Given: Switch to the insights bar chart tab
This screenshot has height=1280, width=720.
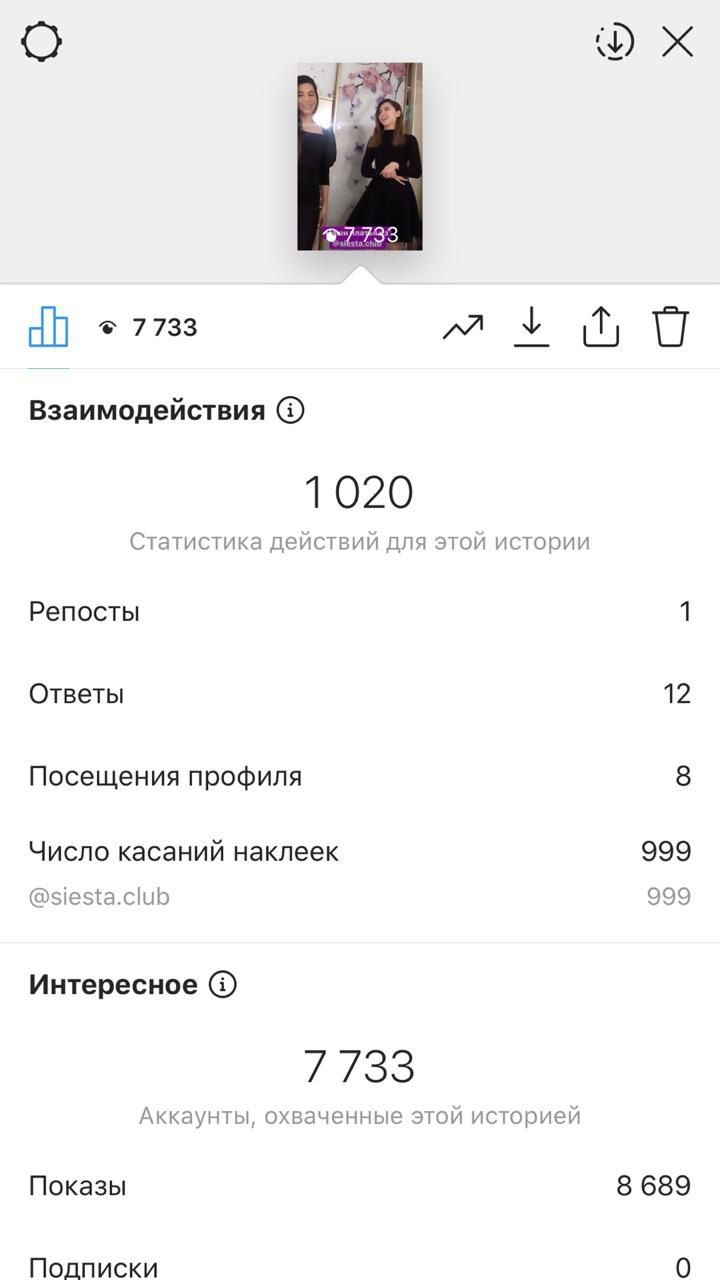Looking at the screenshot, I should tap(48, 327).
